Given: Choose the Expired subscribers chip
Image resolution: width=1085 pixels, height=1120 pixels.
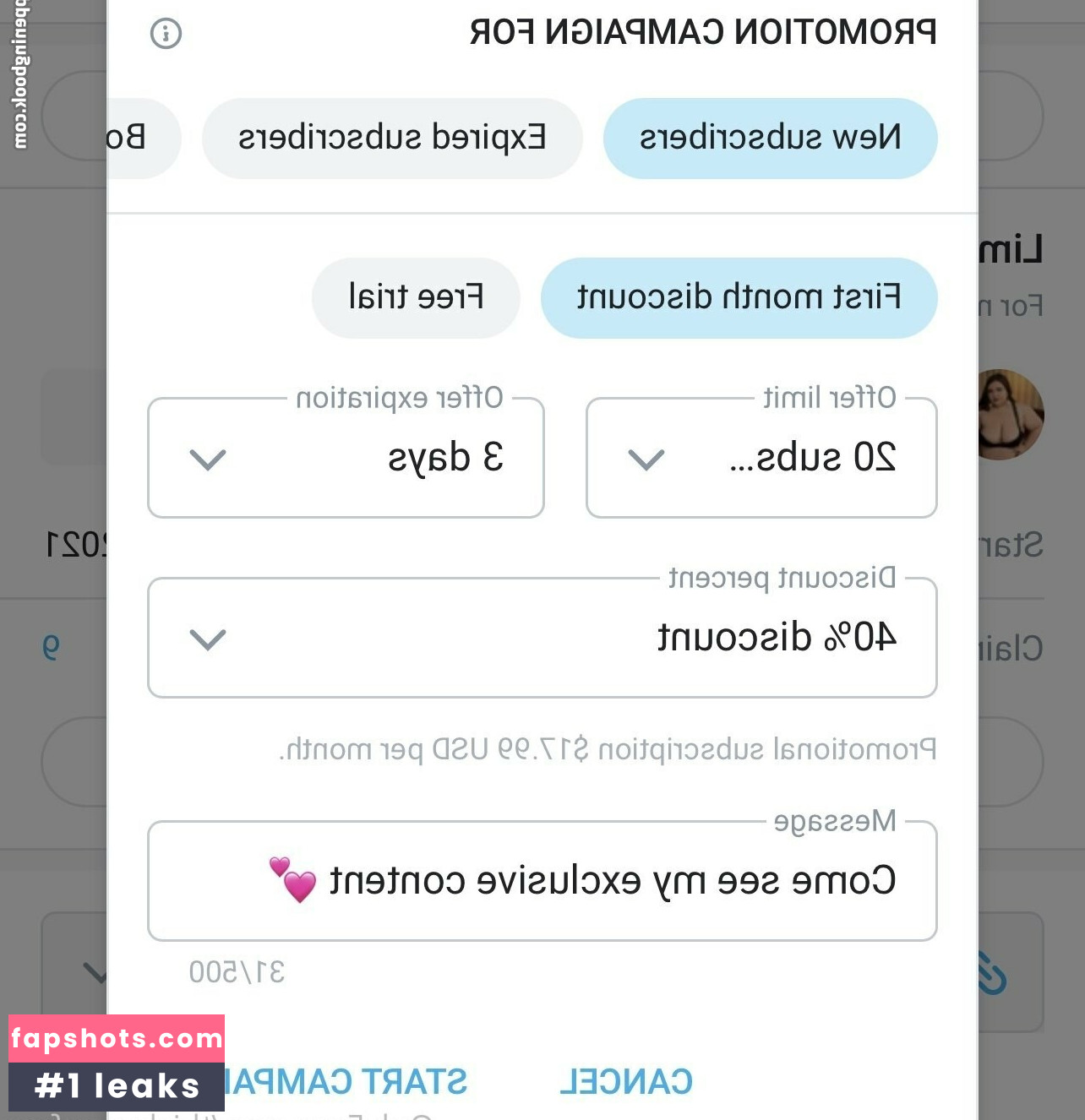Looking at the screenshot, I should (x=392, y=139).
